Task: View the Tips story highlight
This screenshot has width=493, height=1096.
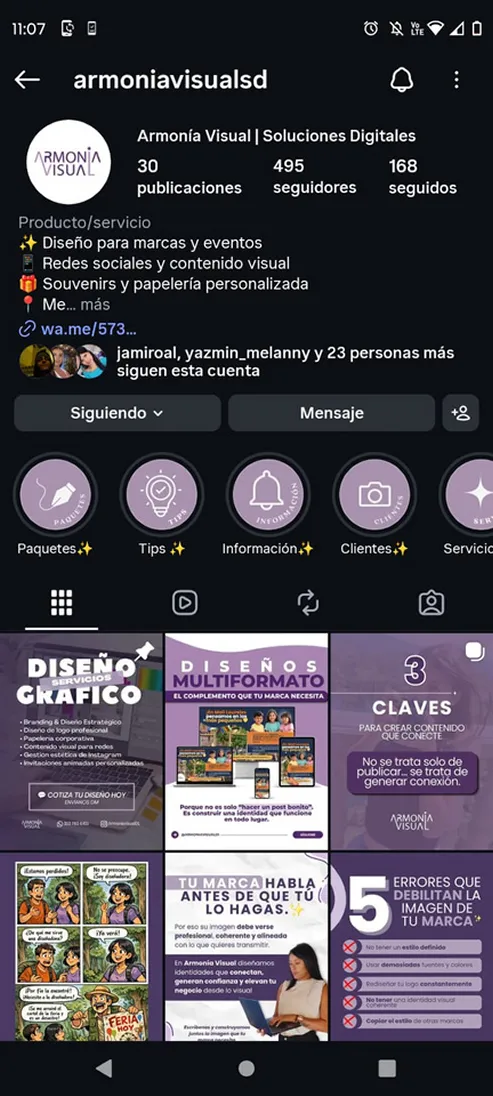Action: click(x=162, y=495)
